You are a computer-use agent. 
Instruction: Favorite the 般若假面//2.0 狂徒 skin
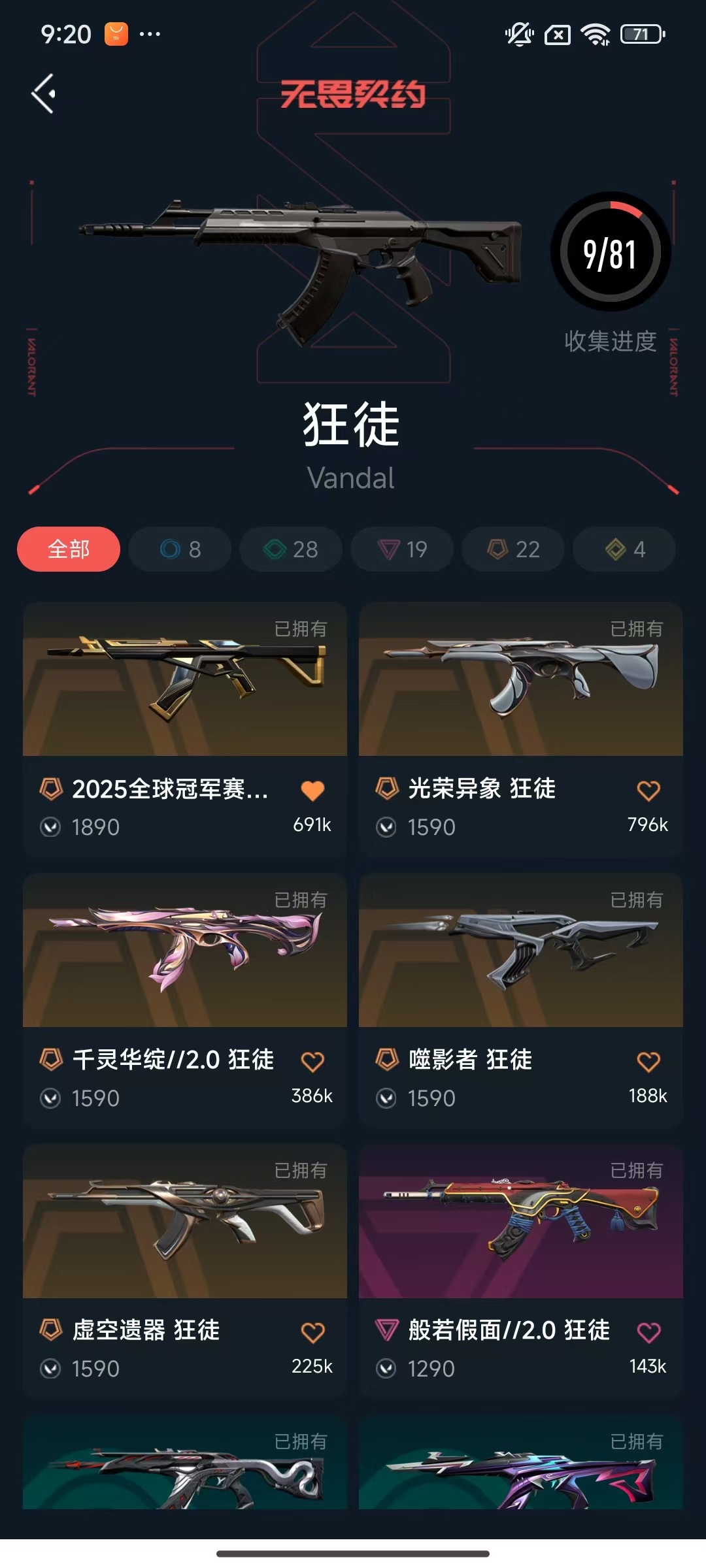[x=648, y=1332]
